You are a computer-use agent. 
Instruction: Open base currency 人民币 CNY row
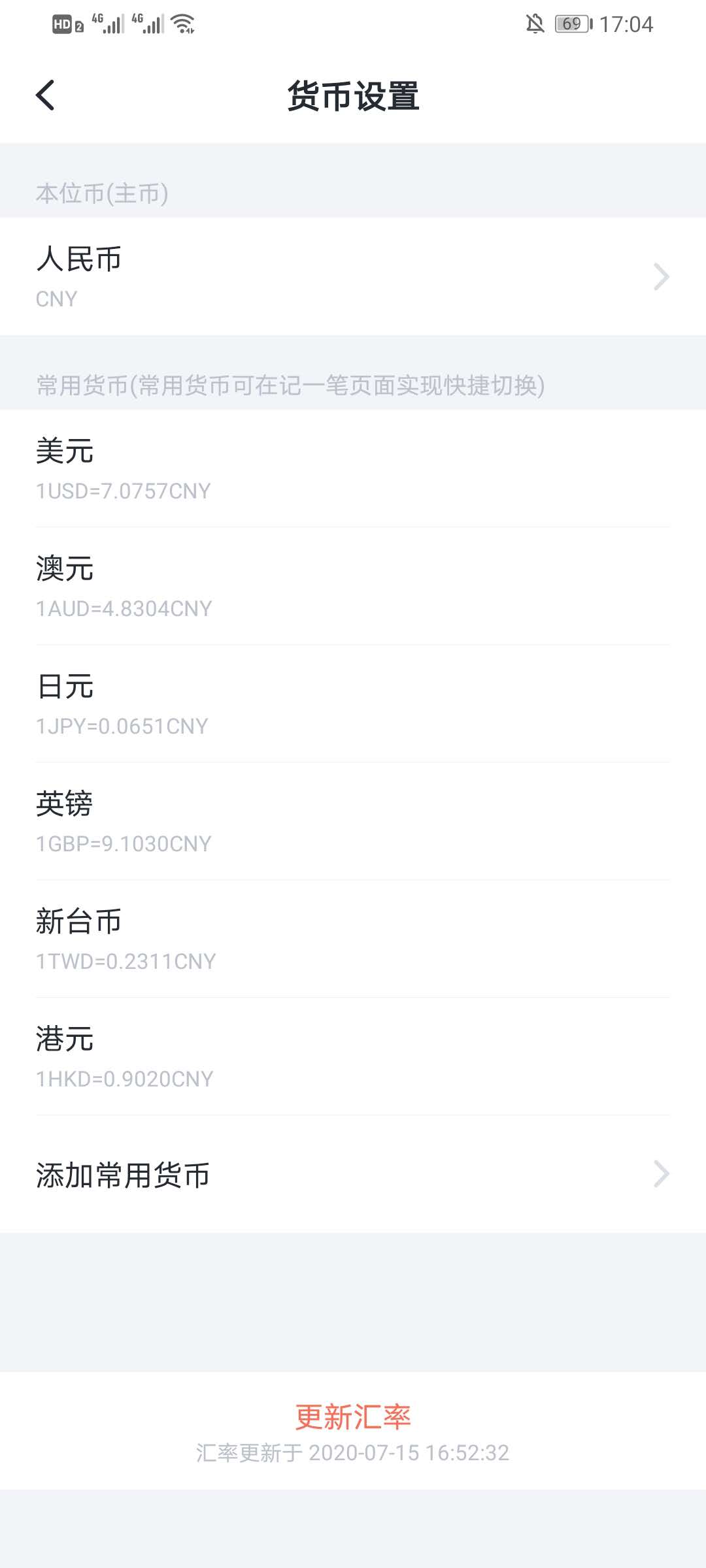(x=353, y=276)
